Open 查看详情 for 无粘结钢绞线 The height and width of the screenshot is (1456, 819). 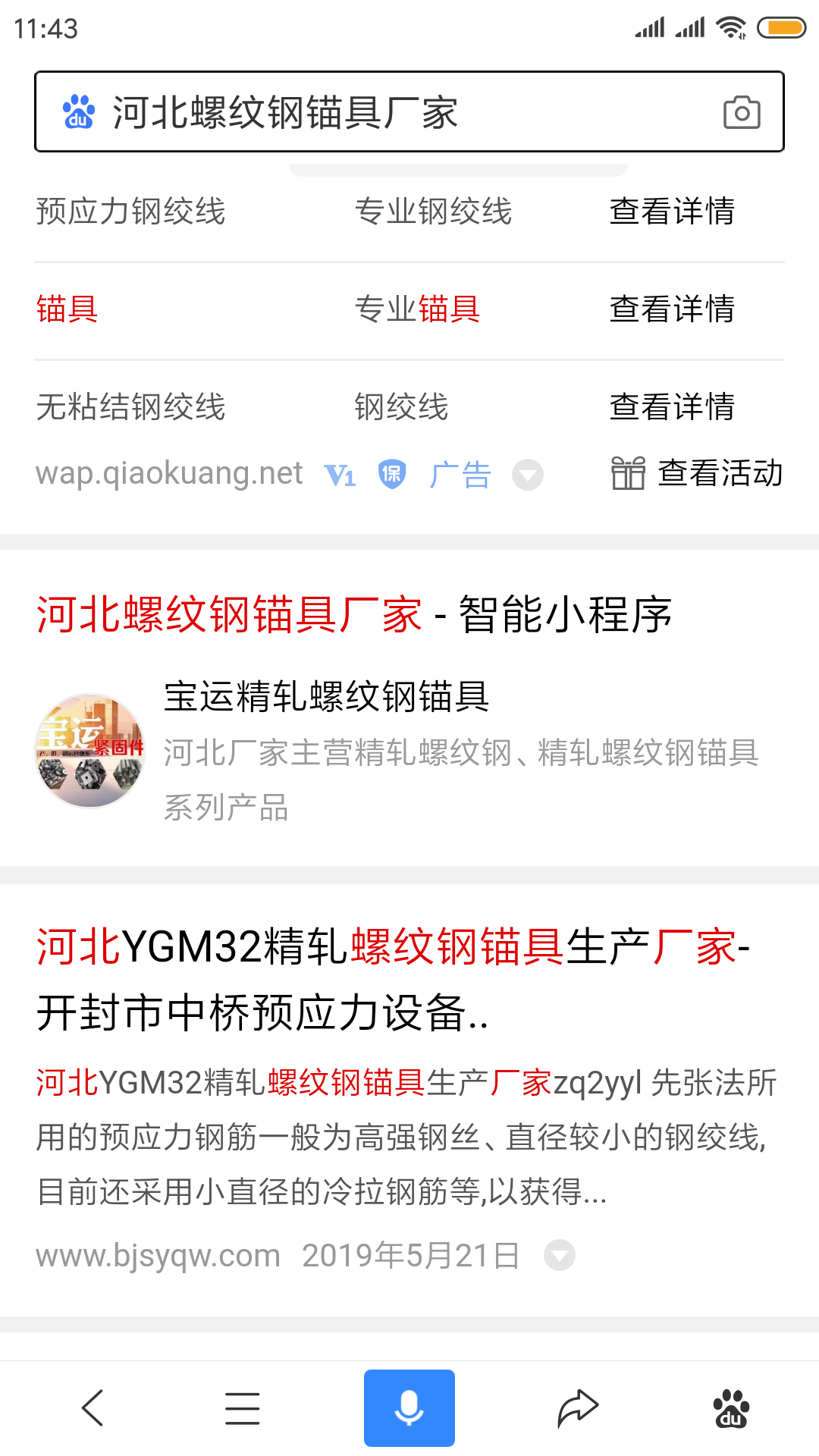pos(672,406)
